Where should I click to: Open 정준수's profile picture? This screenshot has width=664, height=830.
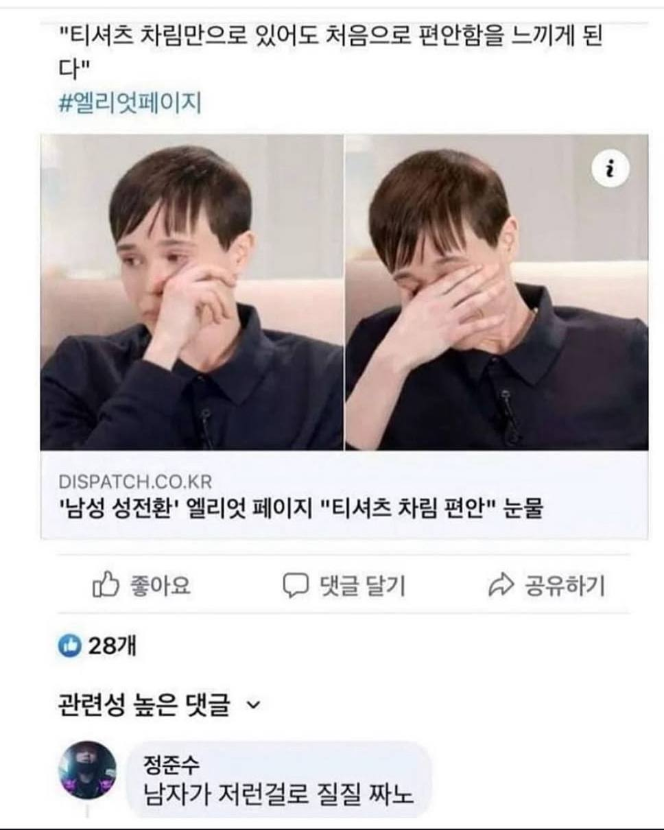point(87,769)
